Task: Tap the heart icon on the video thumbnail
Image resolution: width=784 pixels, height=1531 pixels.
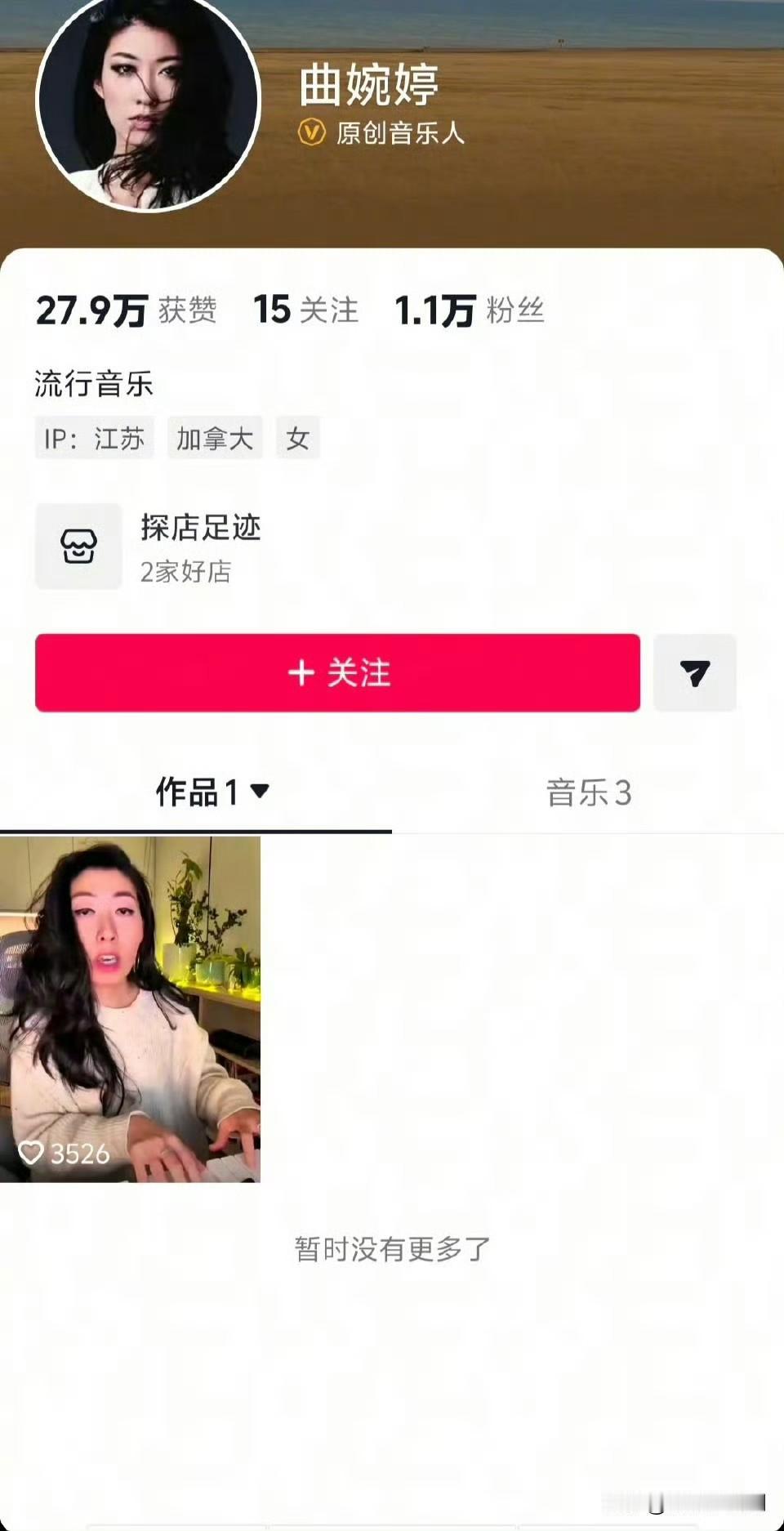Action: click(33, 1154)
